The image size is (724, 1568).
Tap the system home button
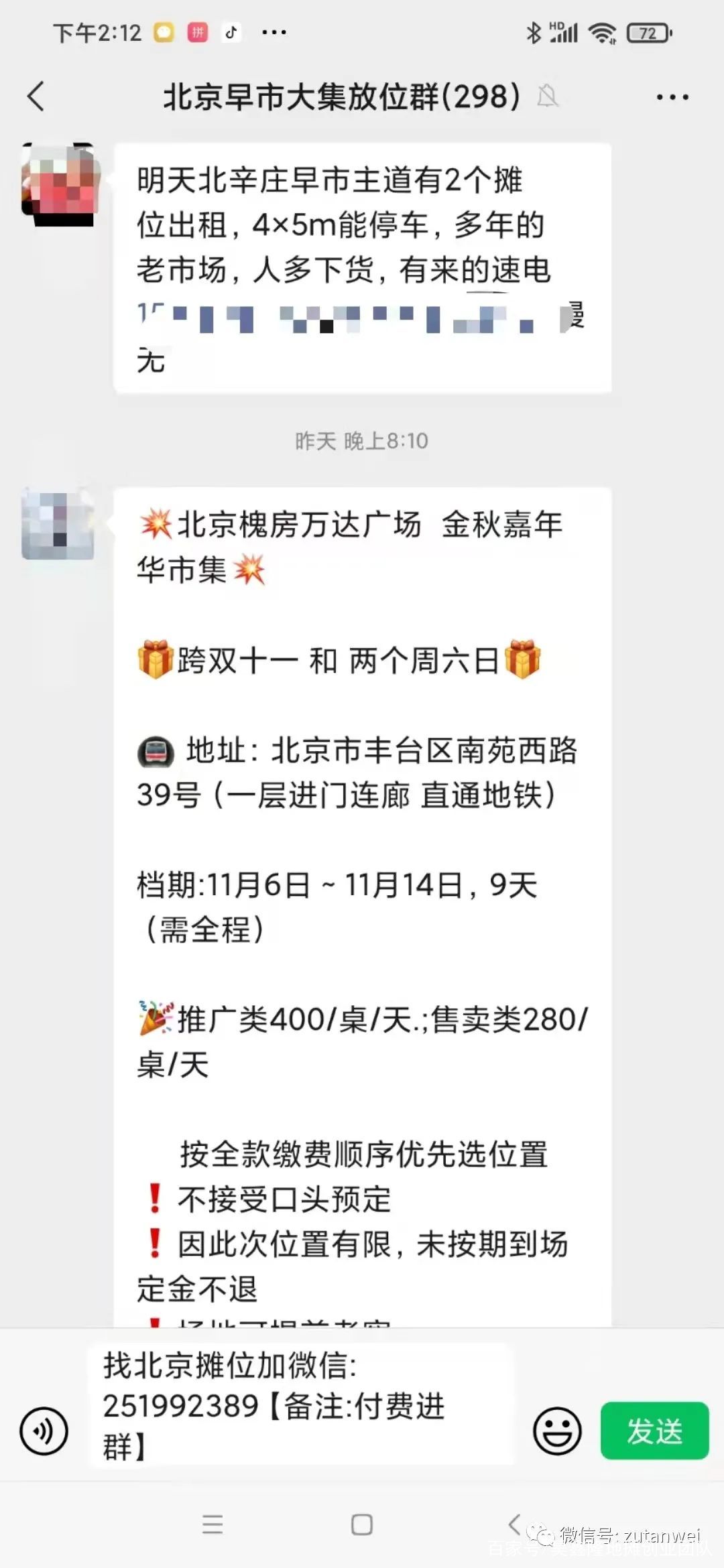(x=362, y=1524)
